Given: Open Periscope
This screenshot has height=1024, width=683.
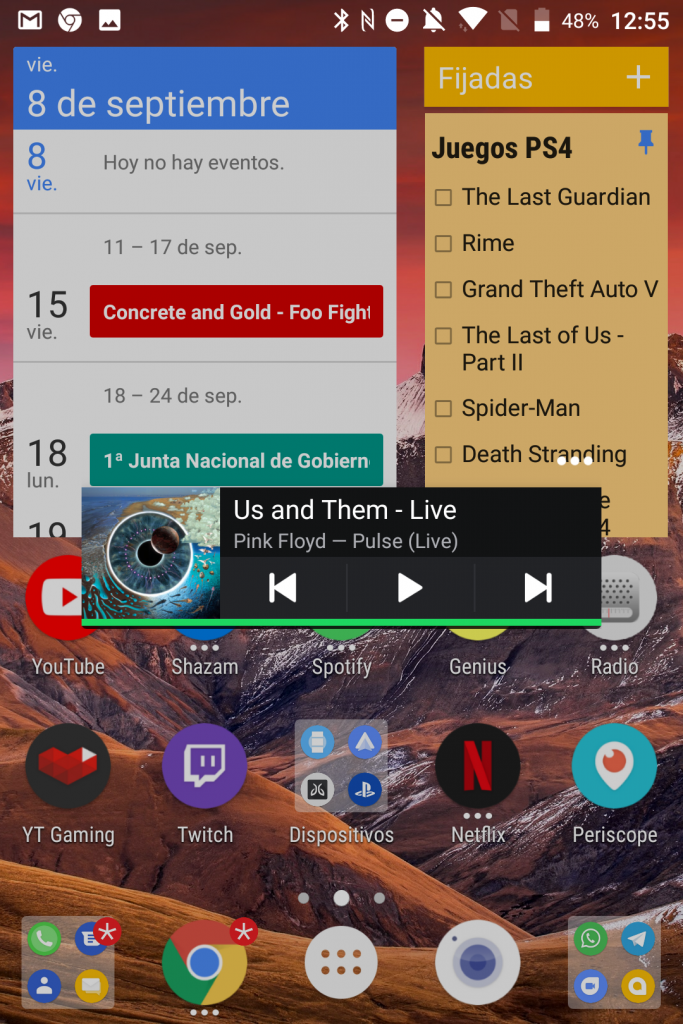Looking at the screenshot, I should point(614,767).
